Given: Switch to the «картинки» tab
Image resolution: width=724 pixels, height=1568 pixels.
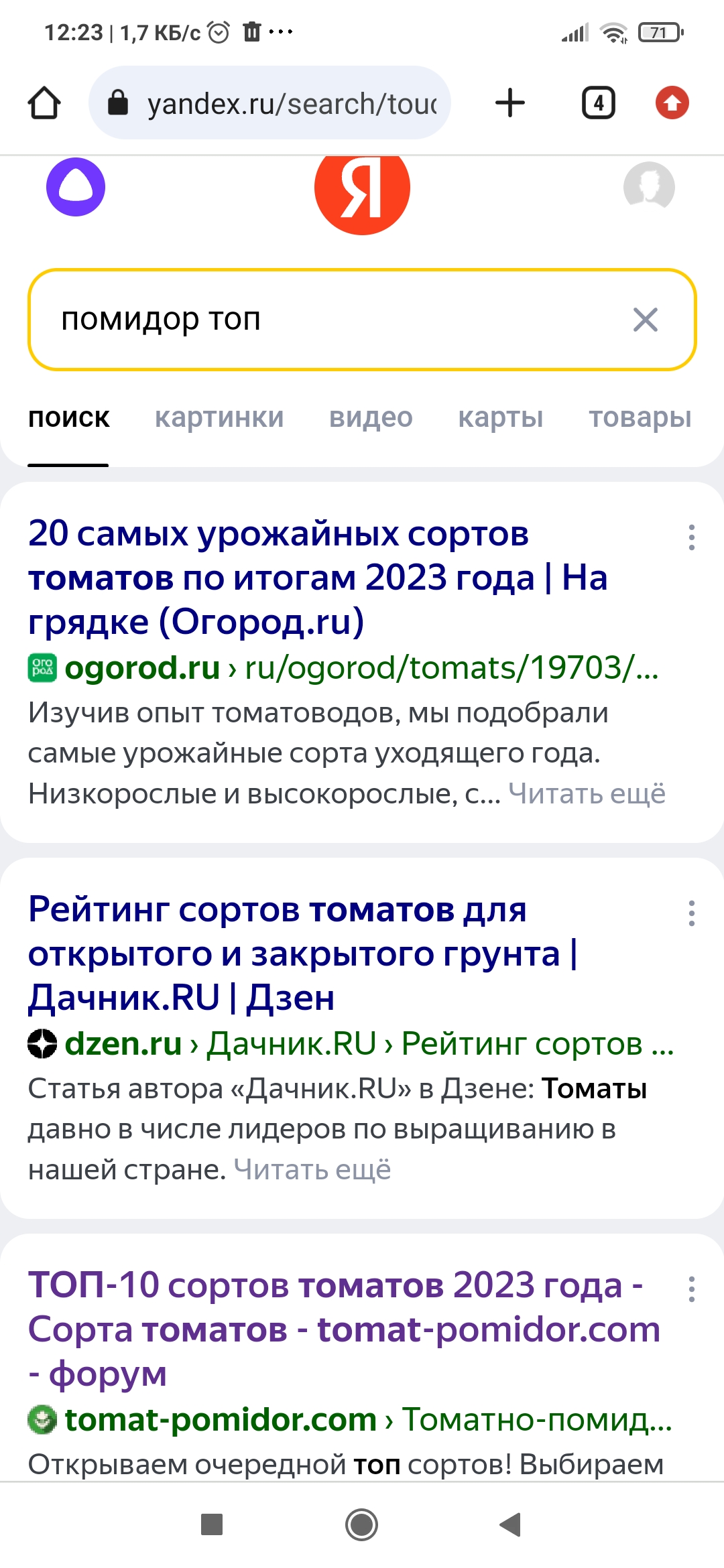Looking at the screenshot, I should tap(219, 417).
